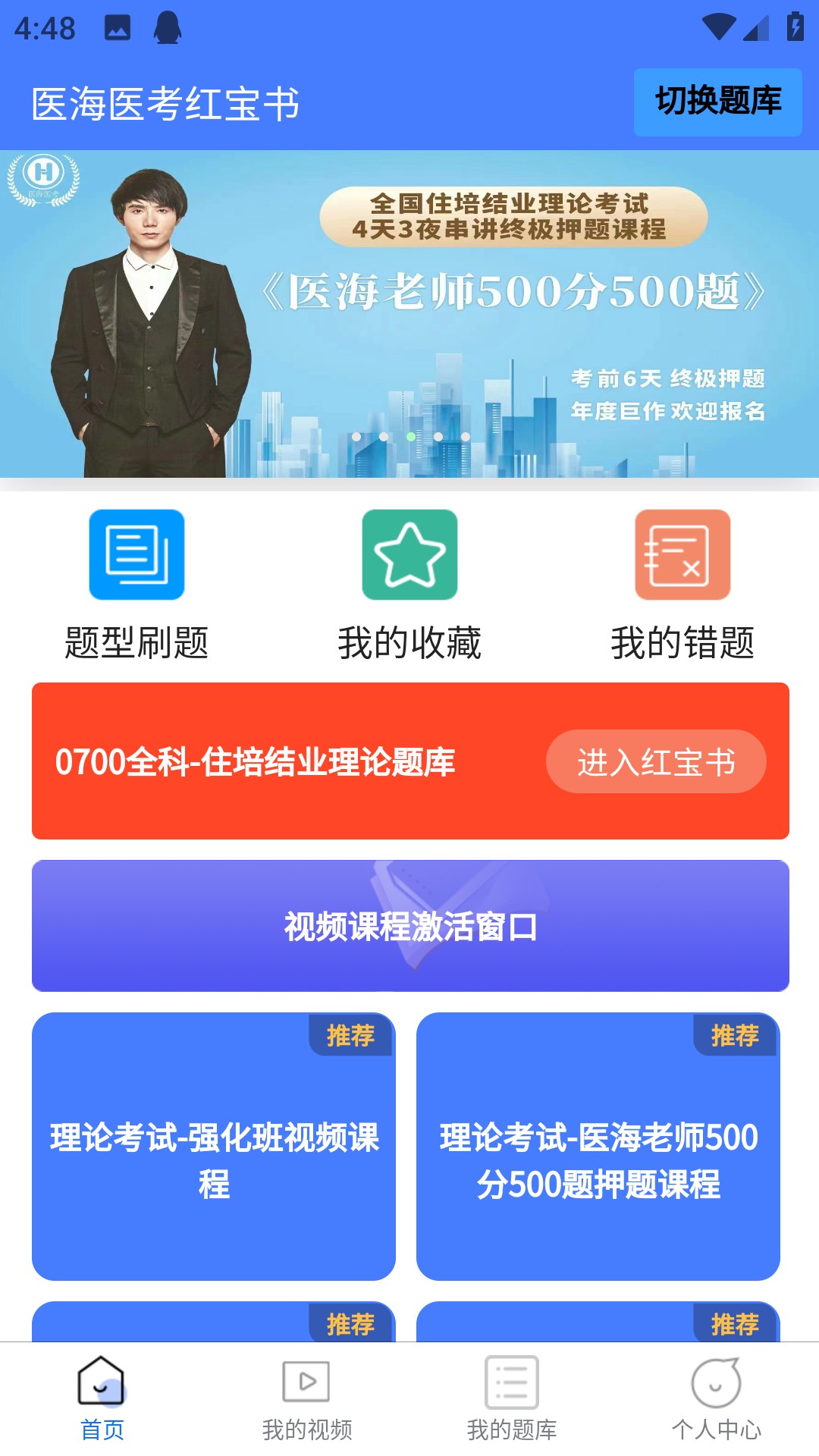Viewport: 819px width, 1456px height.
Task: Tap 进入红宝书 button
Action: [x=656, y=761]
